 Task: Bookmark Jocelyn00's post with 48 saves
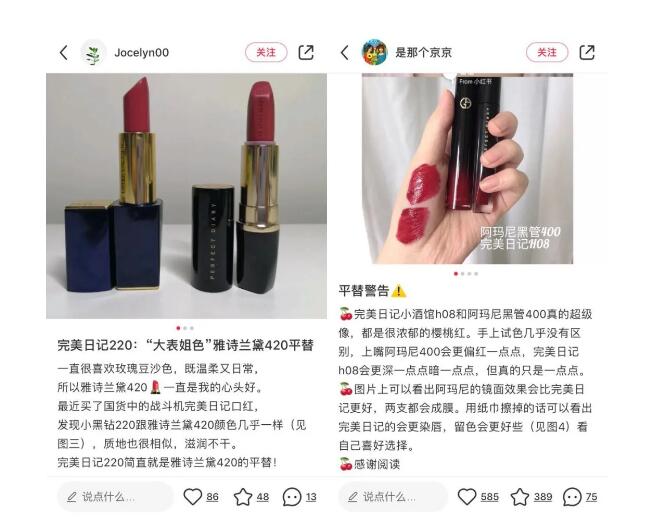pos(242,496)
